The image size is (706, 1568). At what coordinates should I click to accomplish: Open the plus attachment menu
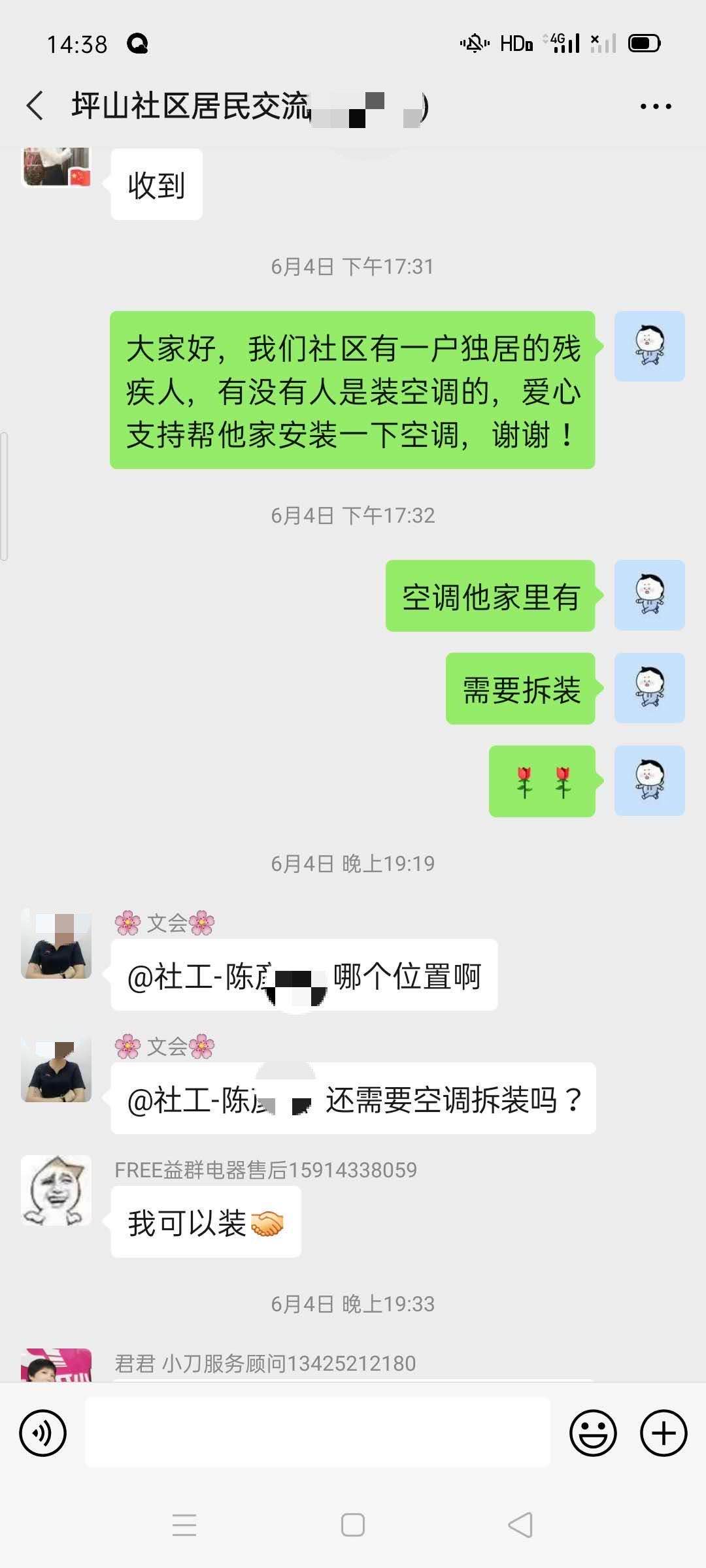click(x=664, y=1433)
